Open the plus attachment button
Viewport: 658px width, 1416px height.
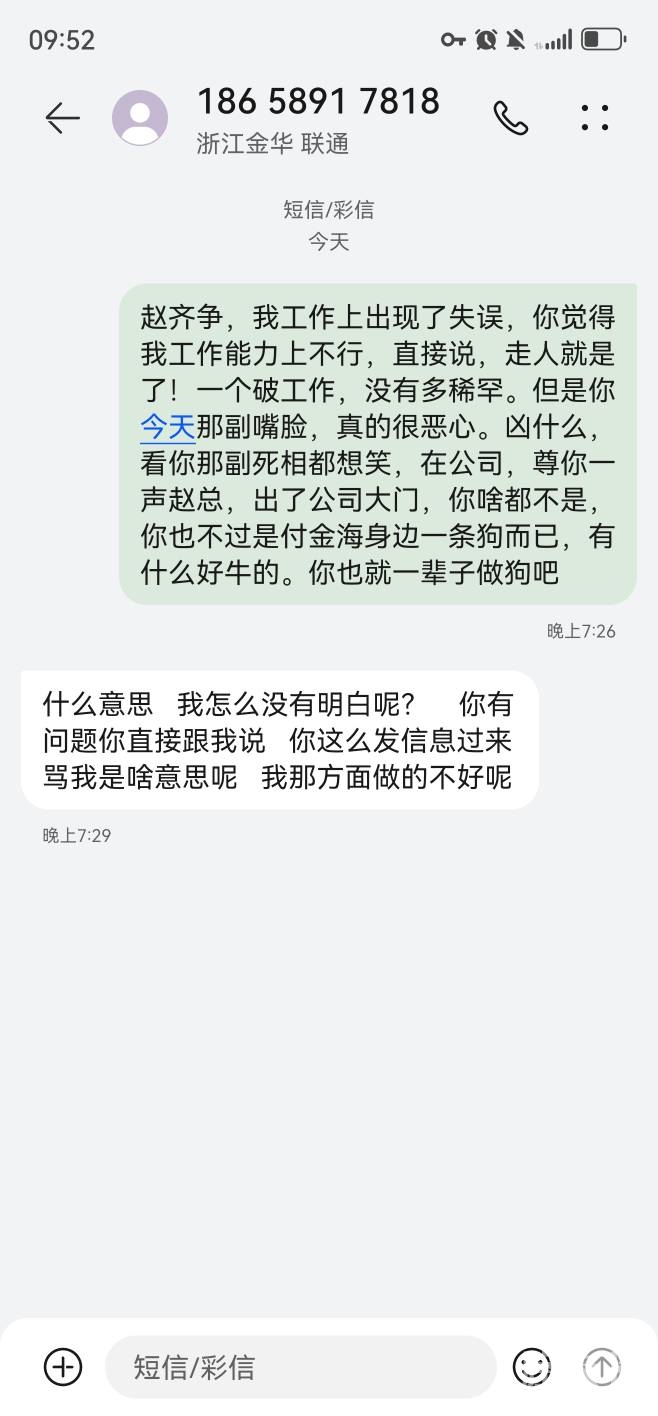(63, 1366)
